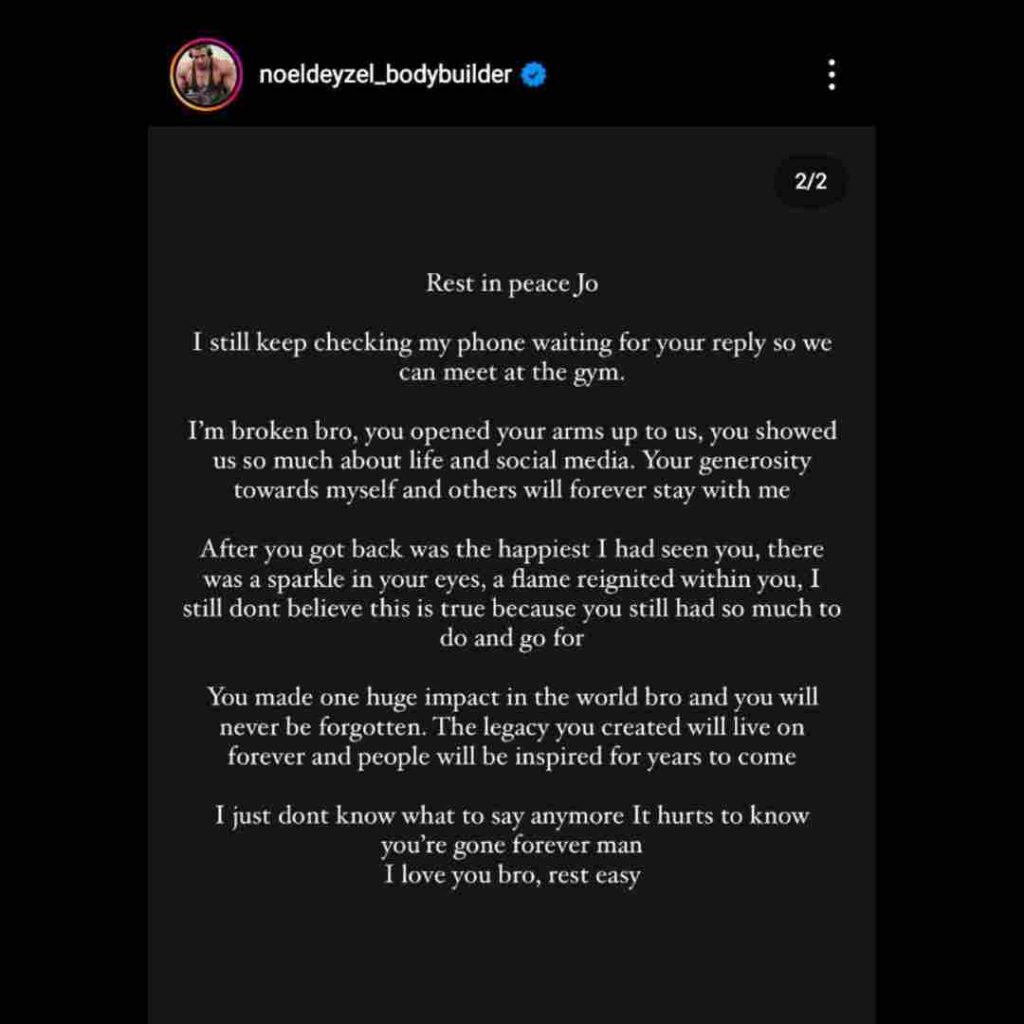Image resolution: width=1024 pixels, height=1024 pixels.
Task: Tap the noeldeyzel_bodybuilder username
Action: 385,74
